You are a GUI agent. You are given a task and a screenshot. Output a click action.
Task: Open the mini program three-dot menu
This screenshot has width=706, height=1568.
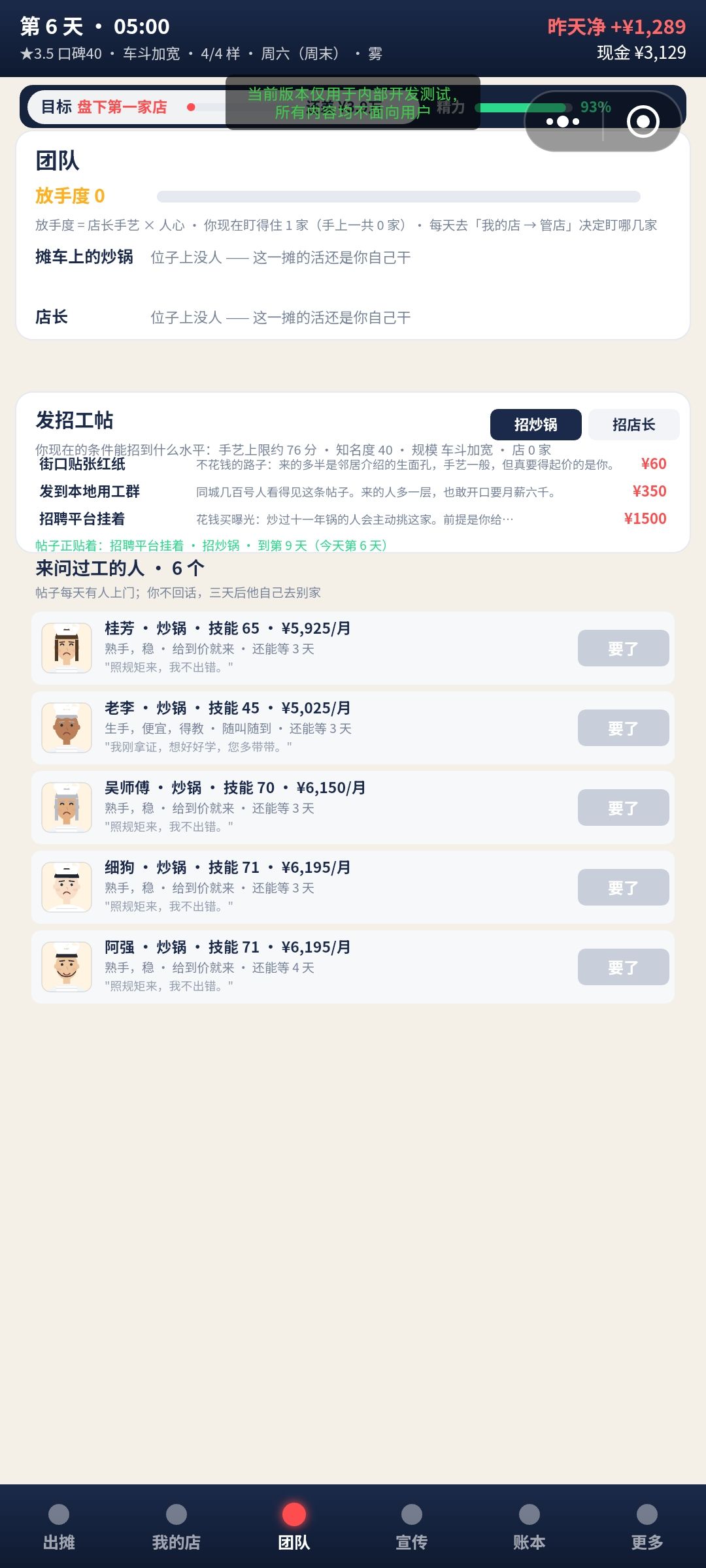tap(563, 122)
